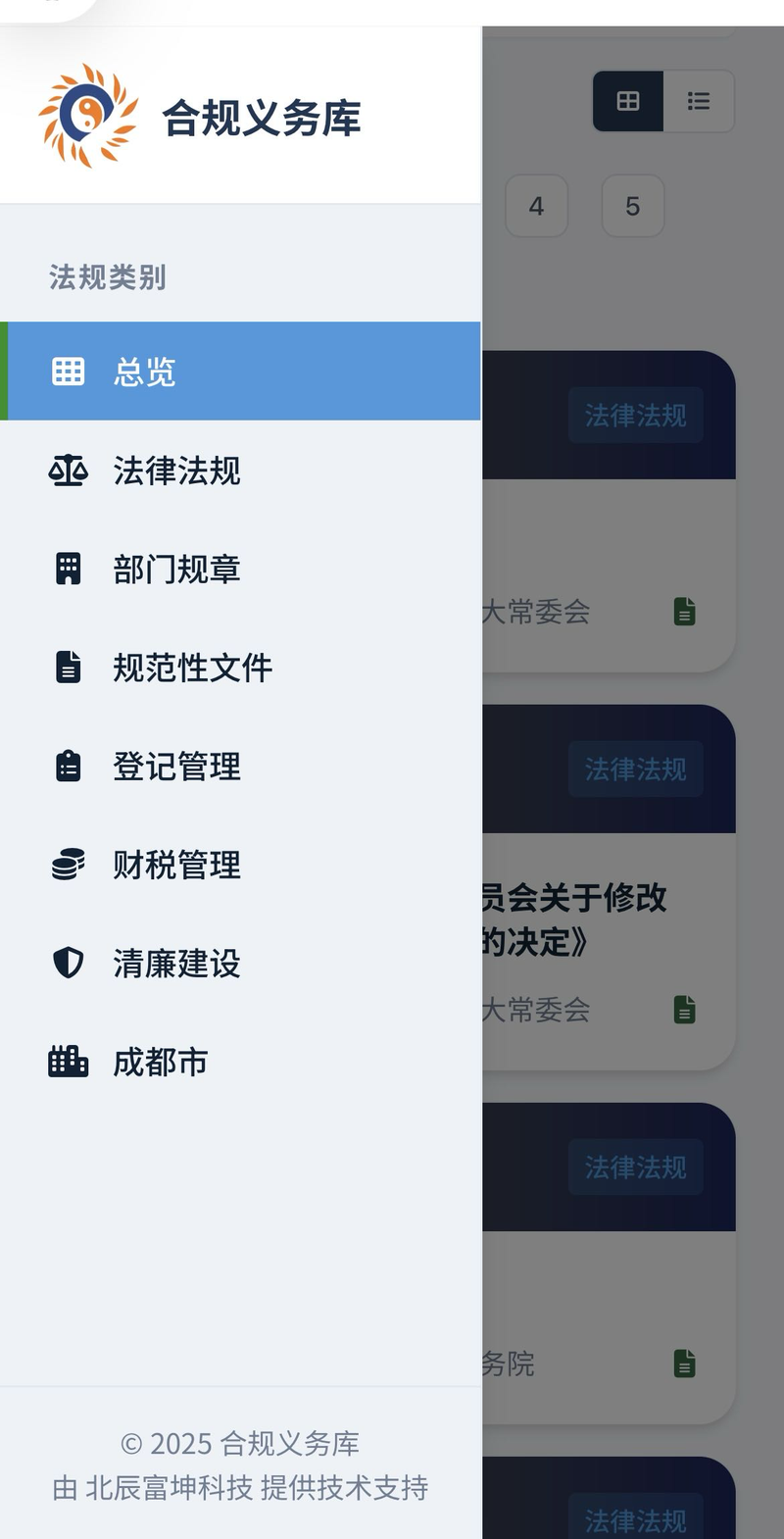Go to page 4
This screenshot has width=784, height=1539.
point(536,206)
